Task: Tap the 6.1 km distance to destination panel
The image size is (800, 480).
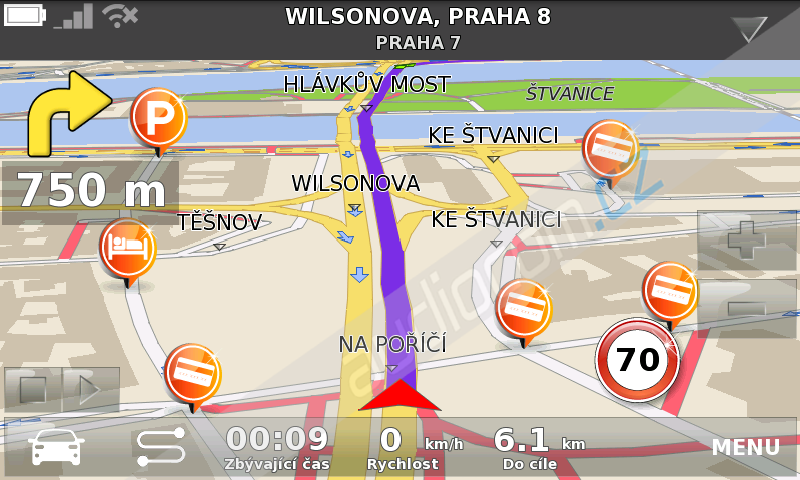Action: 539,447
